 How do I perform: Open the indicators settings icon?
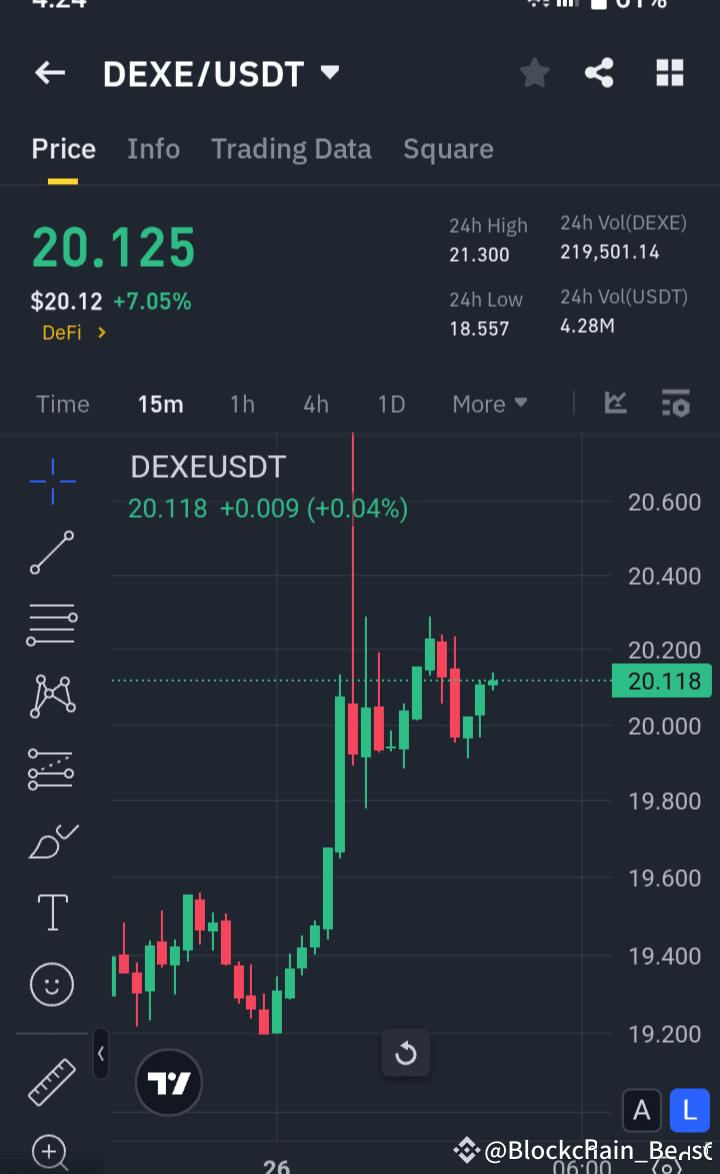point(677,404)
